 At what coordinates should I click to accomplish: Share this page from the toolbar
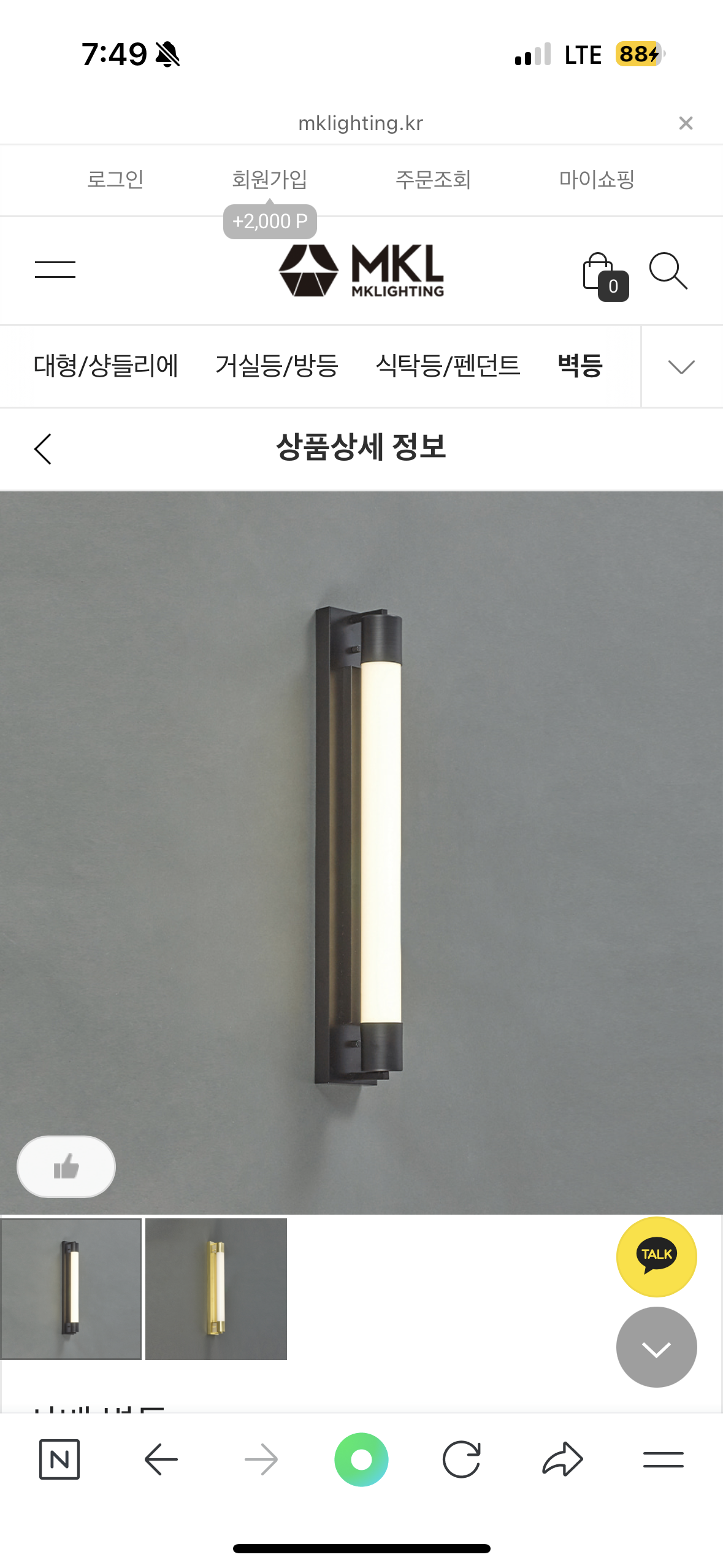point(562,1459)
